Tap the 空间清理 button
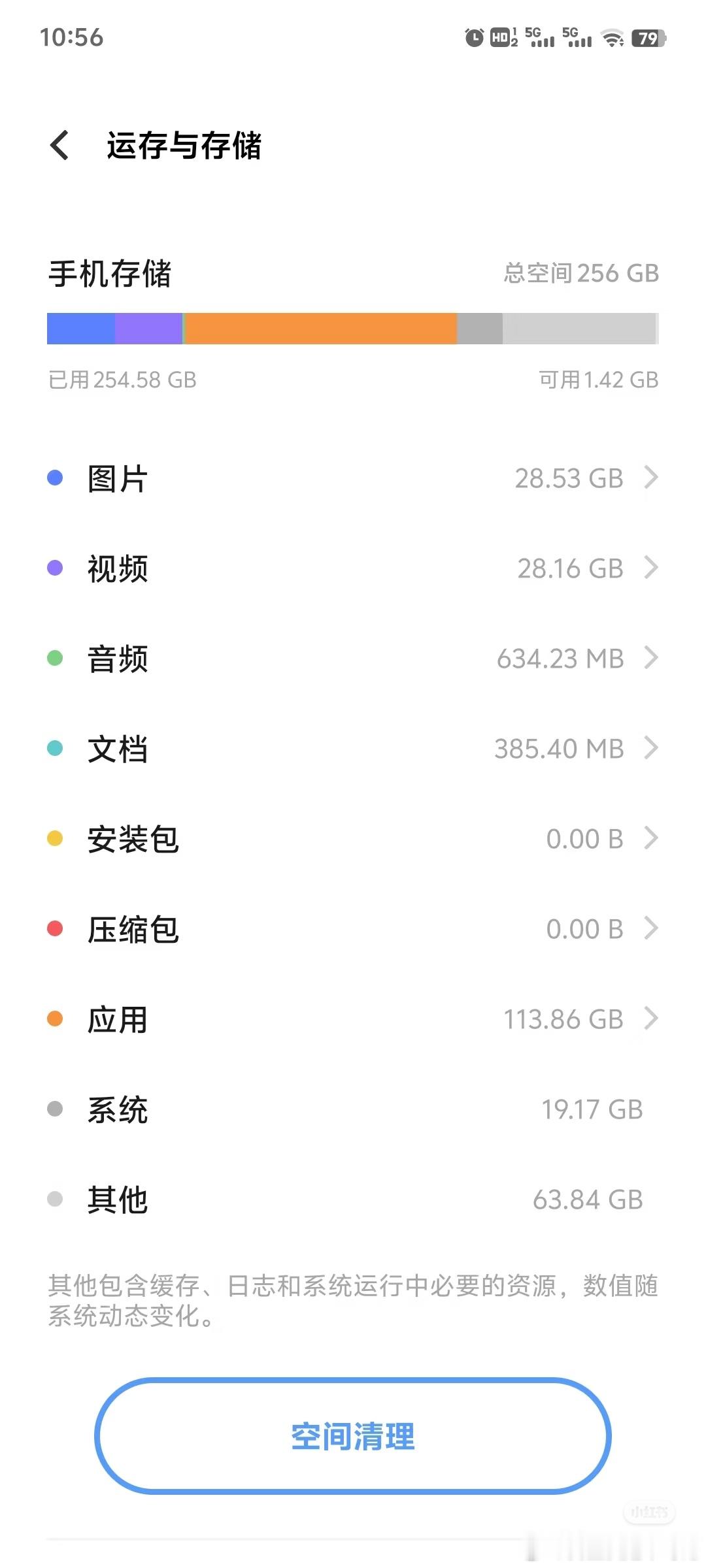This screenshot has width=706, height=1568. tap(353, 1436)
